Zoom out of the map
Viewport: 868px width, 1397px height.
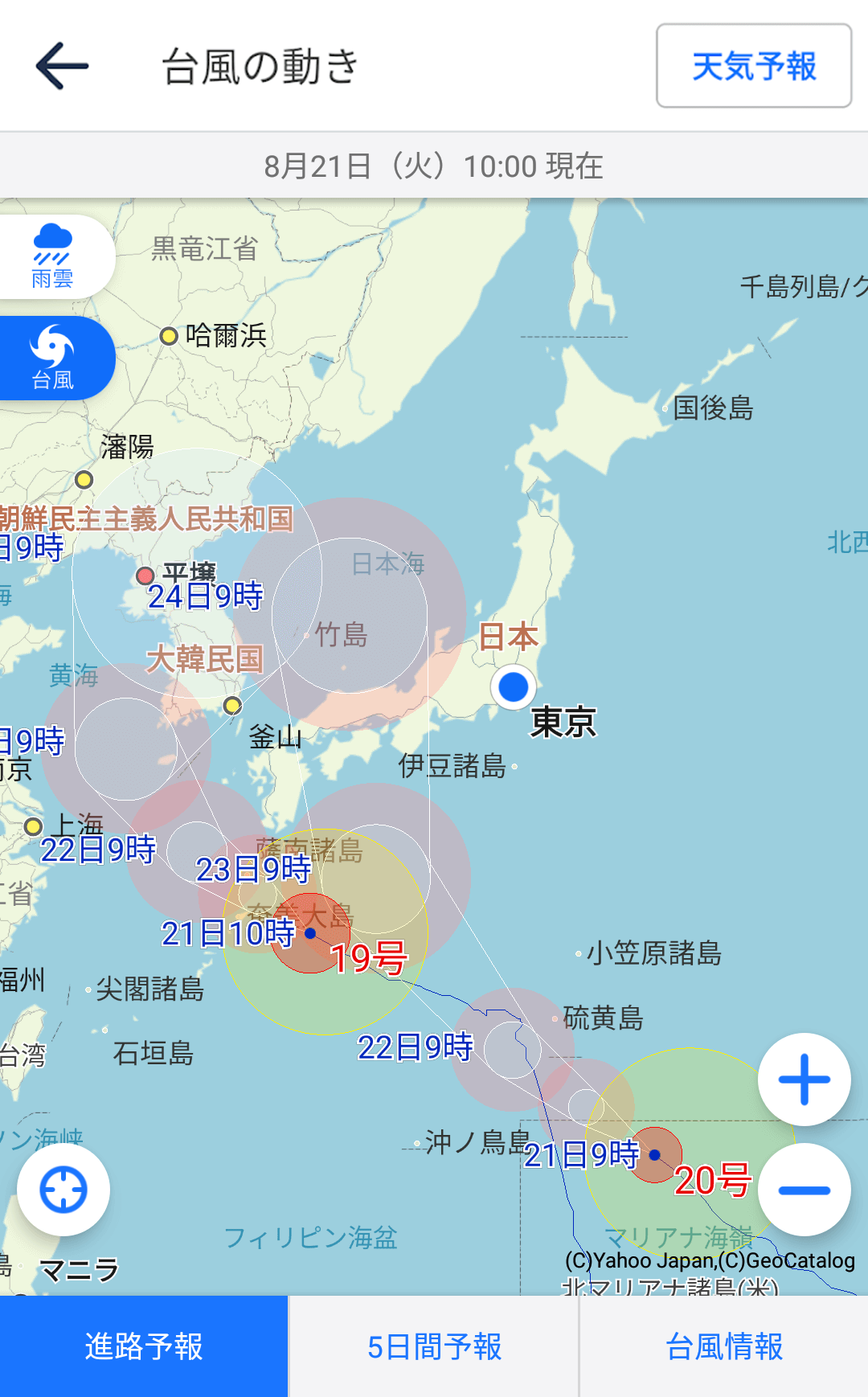(804, 1190)
